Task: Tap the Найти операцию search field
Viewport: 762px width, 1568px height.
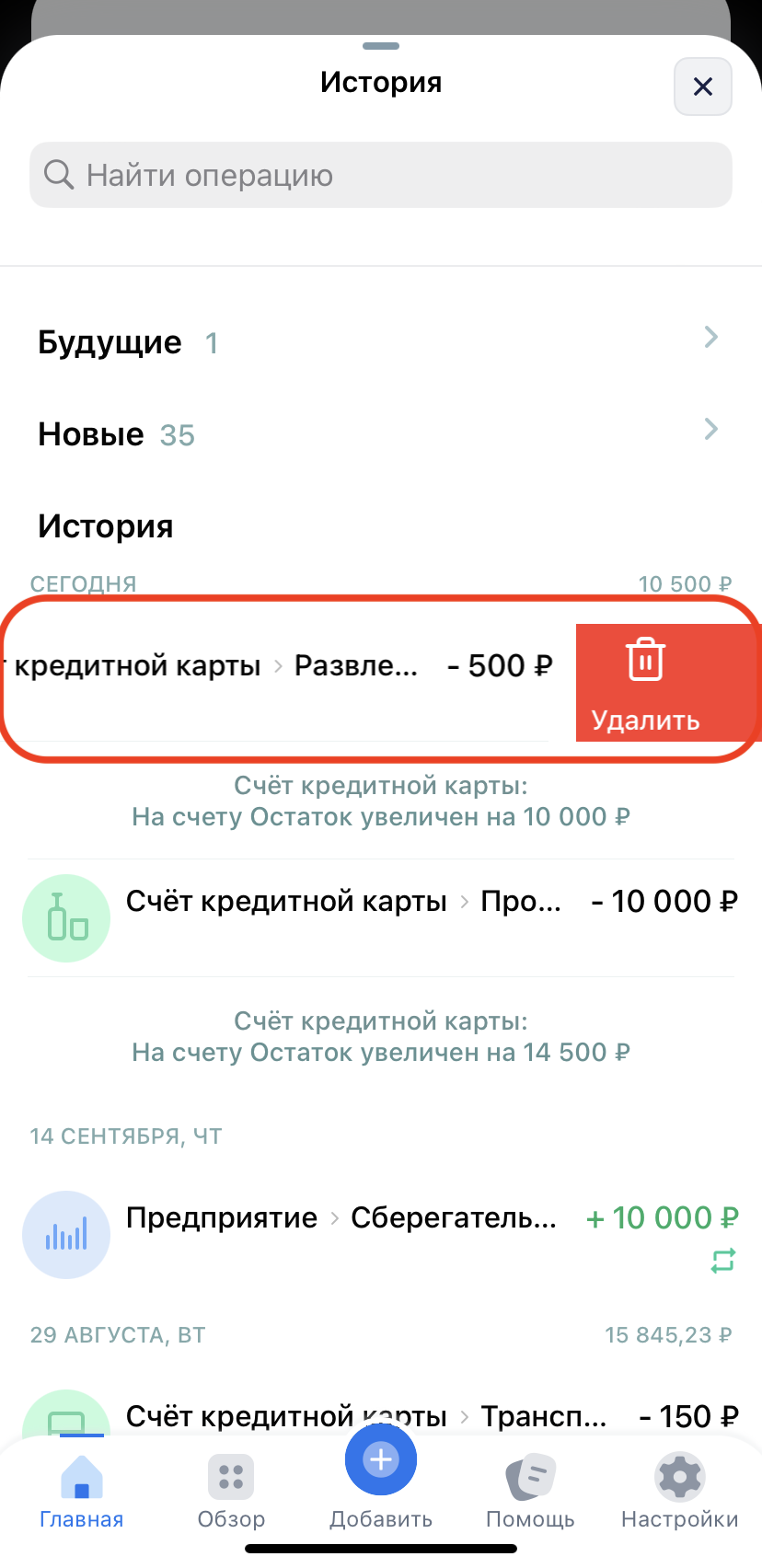Action: (381, 175)
